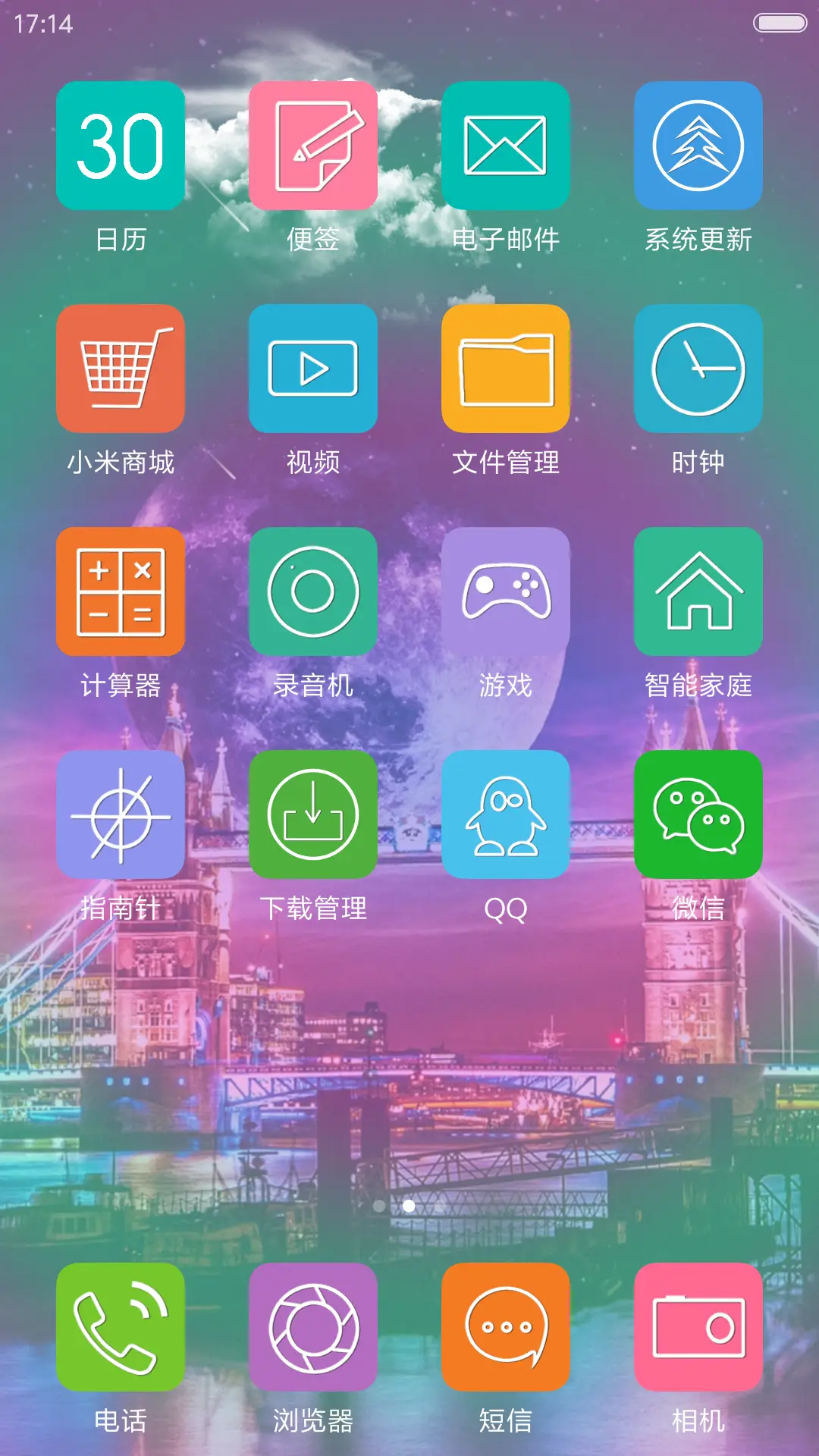Launch 微信 WeChat
Image resolution: width=819 pixels, height=1456 pixels.
point(698,816)
